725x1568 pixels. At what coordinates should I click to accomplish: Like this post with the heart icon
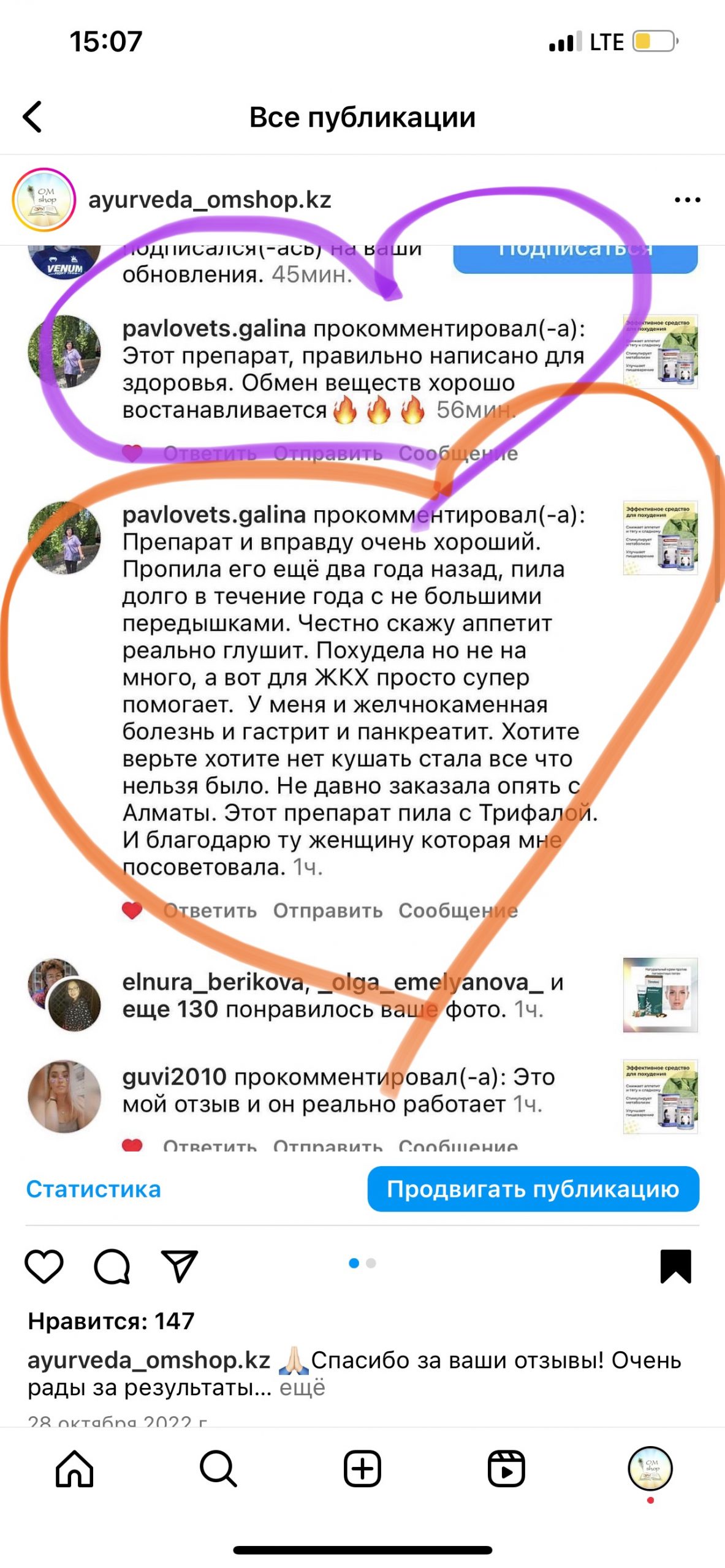click(44, 1265)
